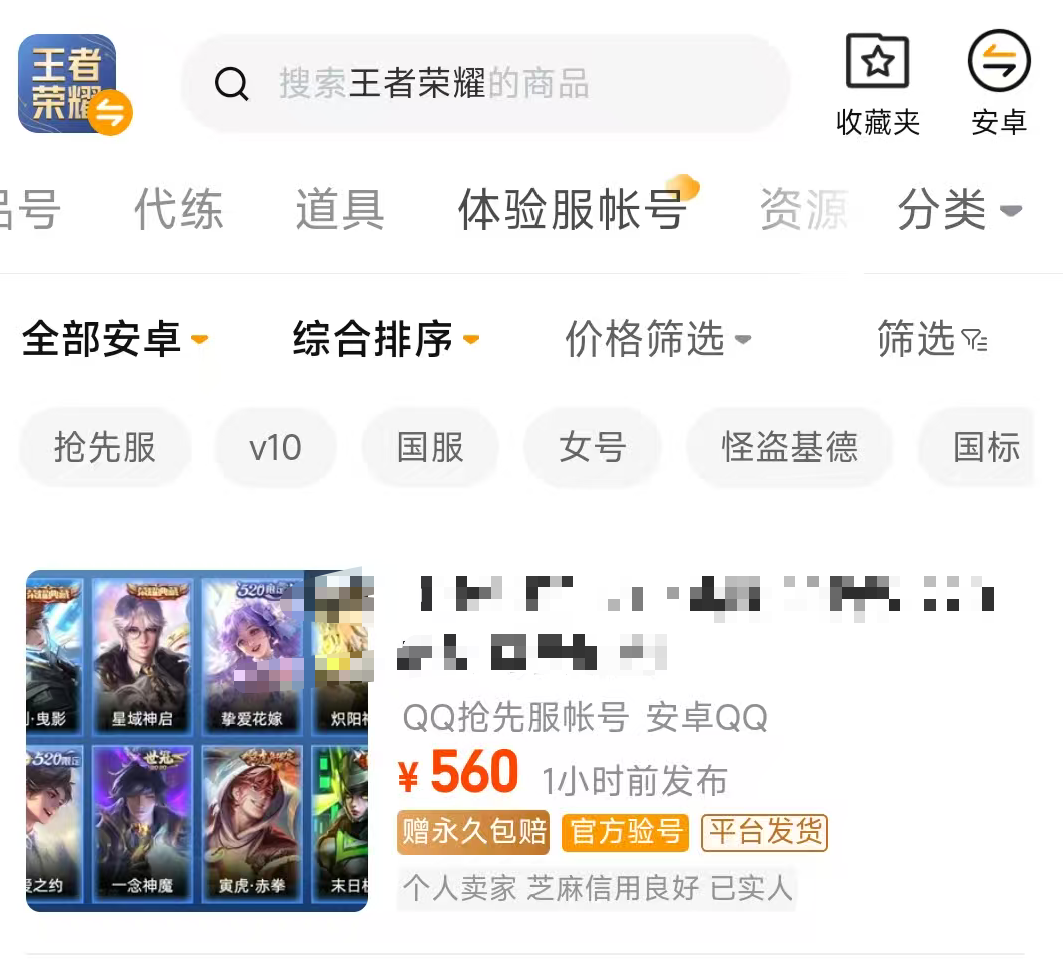The height and width of the screenshot is (975, 1063).
Task: Tap the 王者荣耀 game switch icon
Action: (x=70, y=84)
